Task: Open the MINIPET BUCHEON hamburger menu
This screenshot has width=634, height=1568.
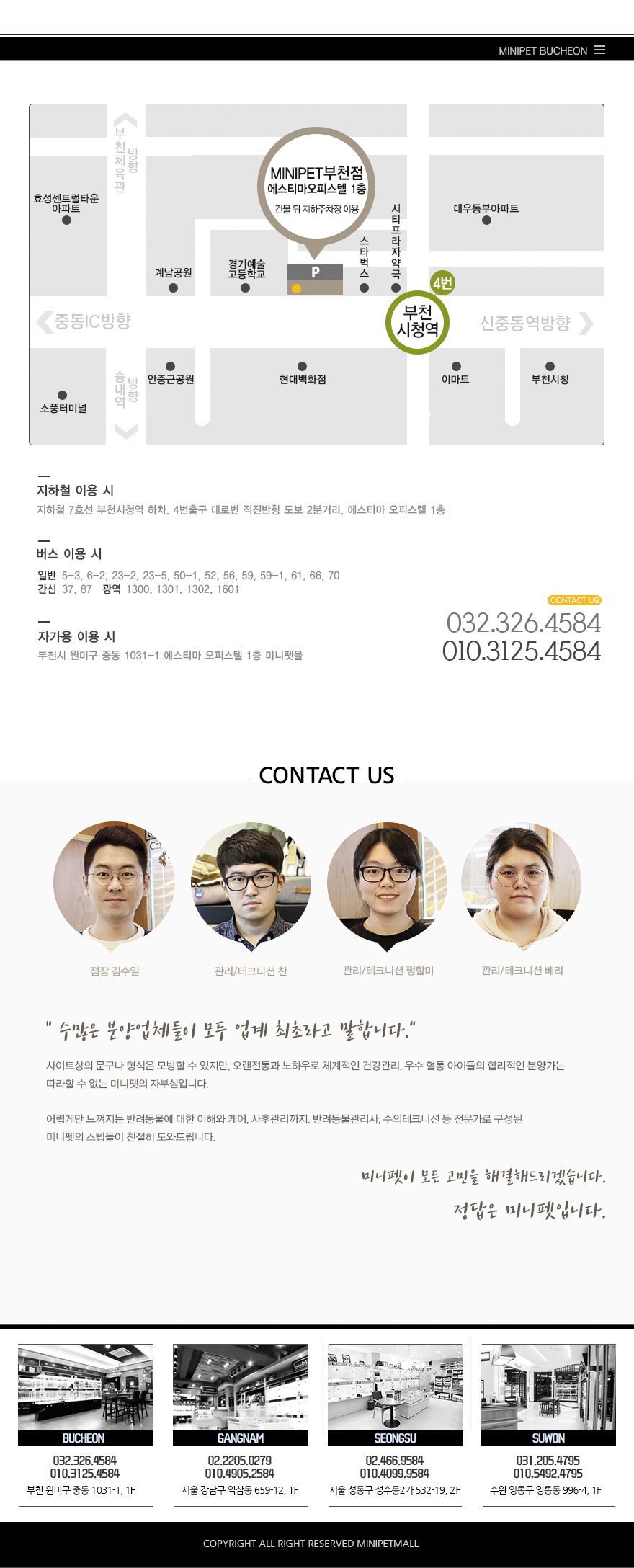Action: coord(599,50)
